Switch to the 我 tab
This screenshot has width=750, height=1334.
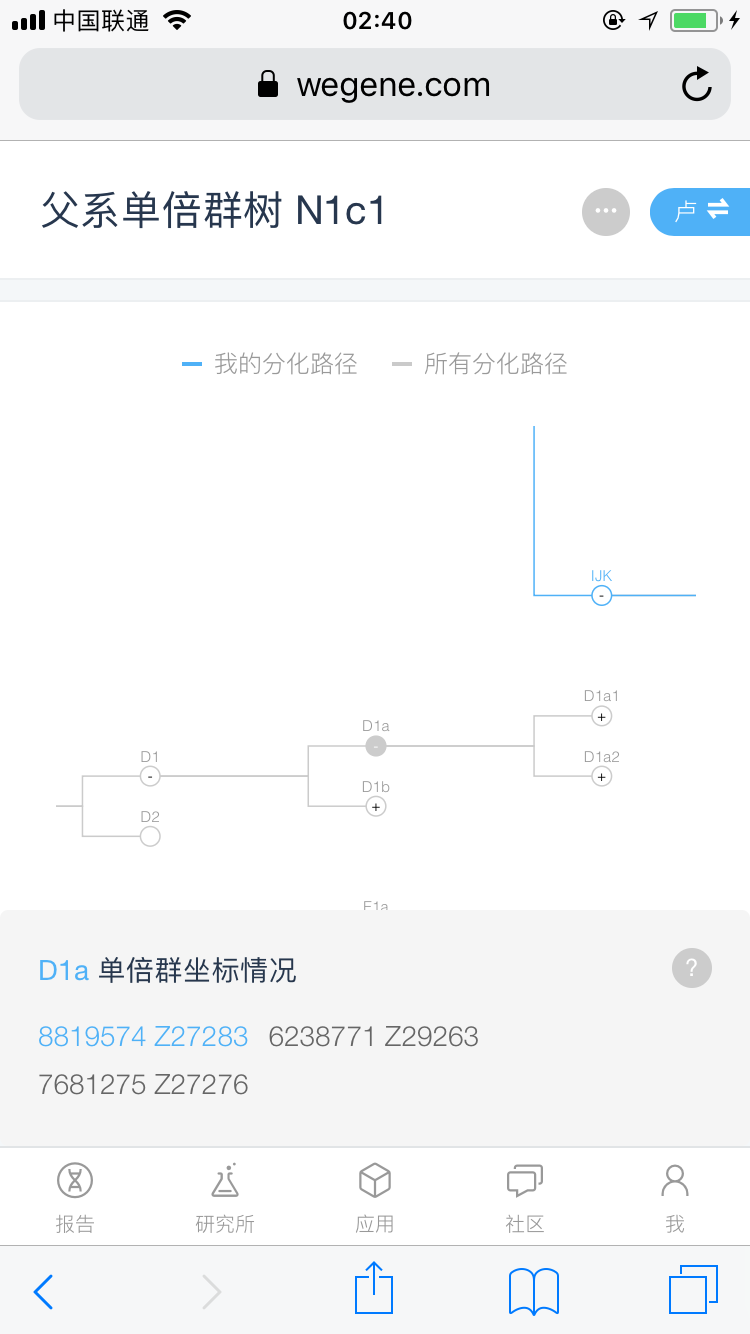675,1197
